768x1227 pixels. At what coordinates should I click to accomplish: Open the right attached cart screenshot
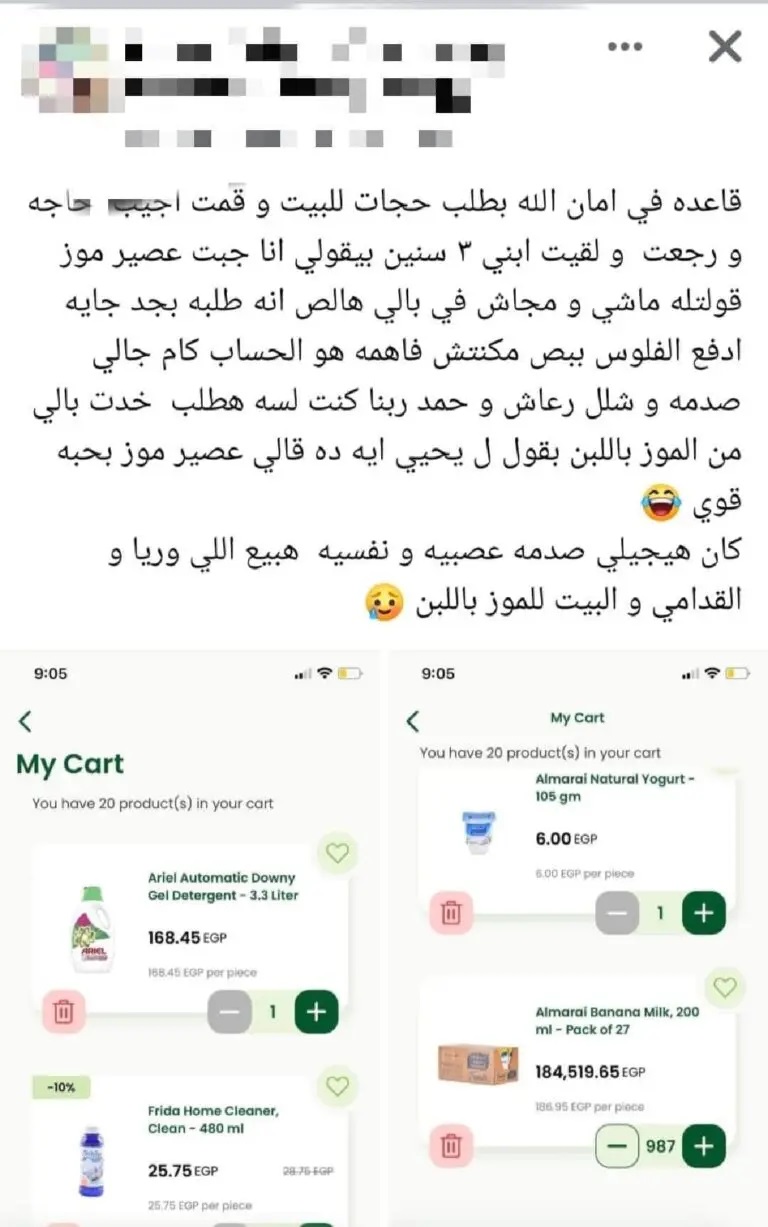[578, 938]
